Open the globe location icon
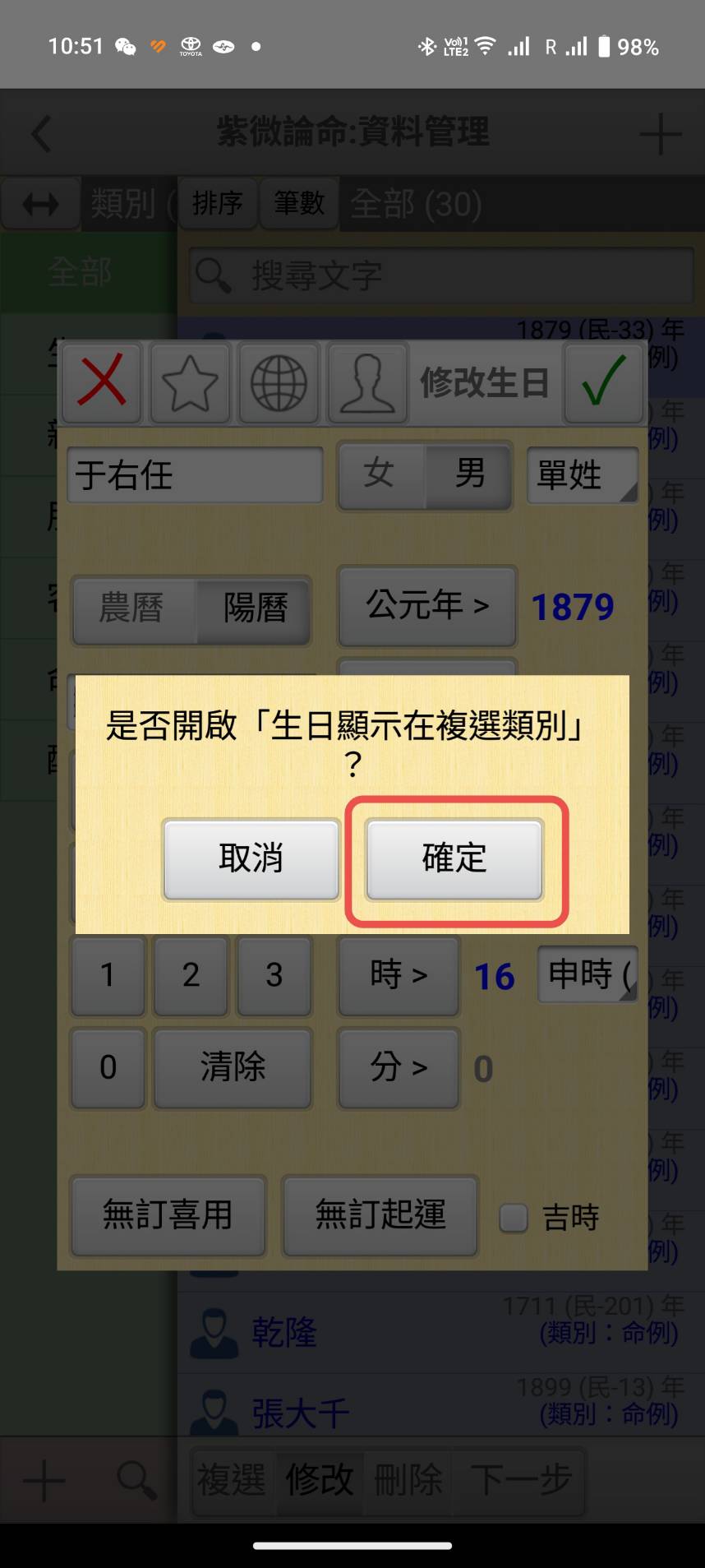 279,382
